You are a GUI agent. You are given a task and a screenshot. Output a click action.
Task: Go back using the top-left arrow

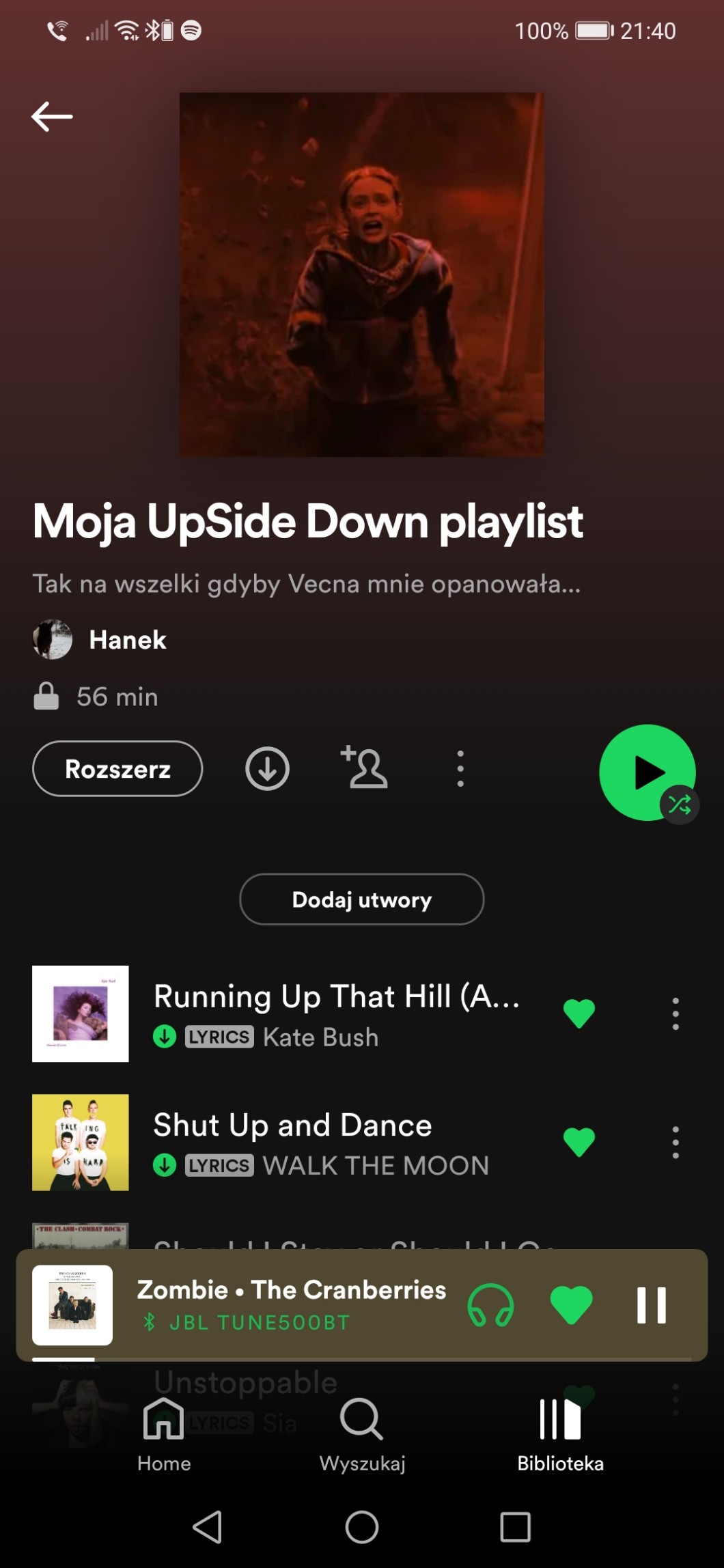click(52, 116)
